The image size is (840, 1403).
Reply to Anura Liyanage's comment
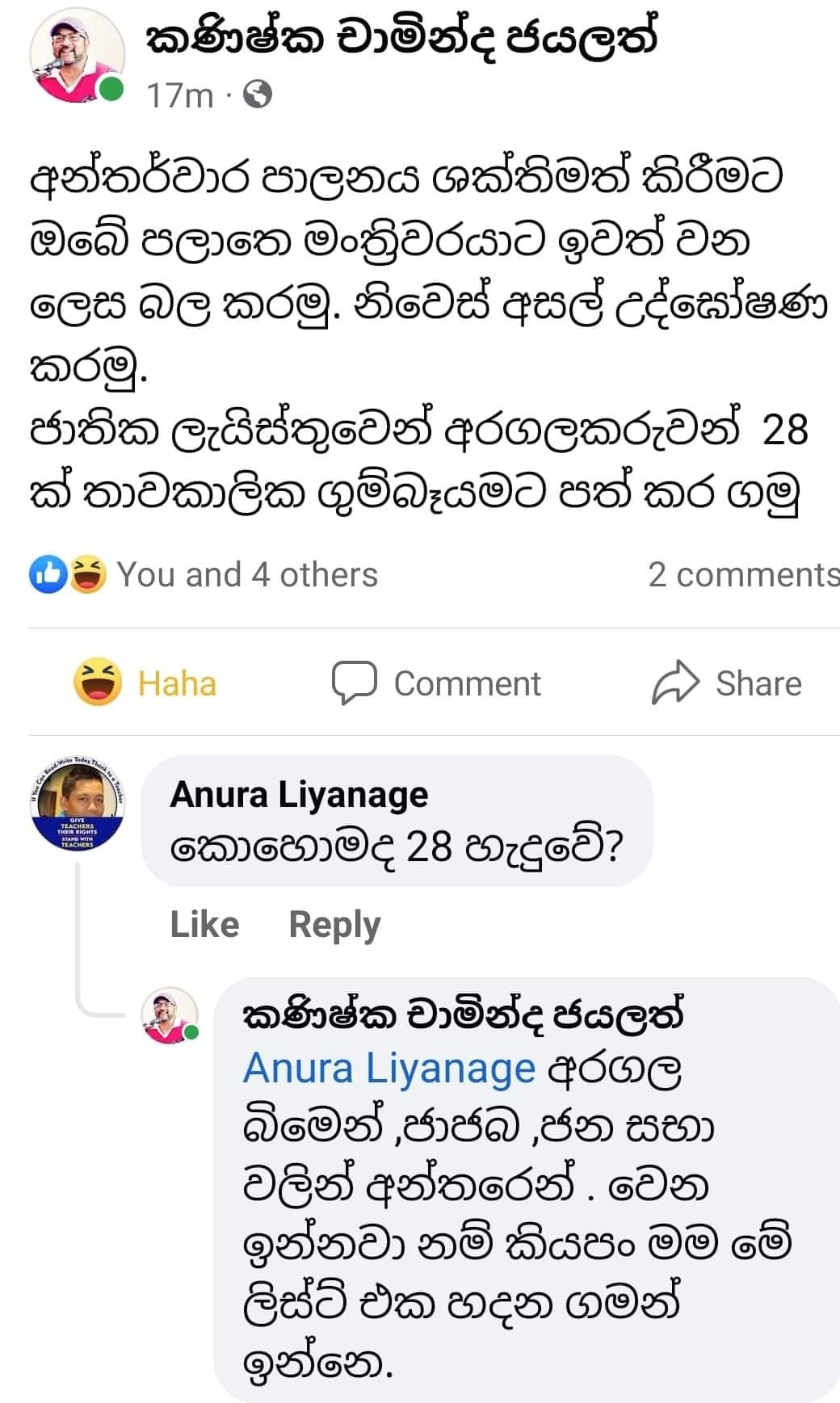[x=334, y=924]
